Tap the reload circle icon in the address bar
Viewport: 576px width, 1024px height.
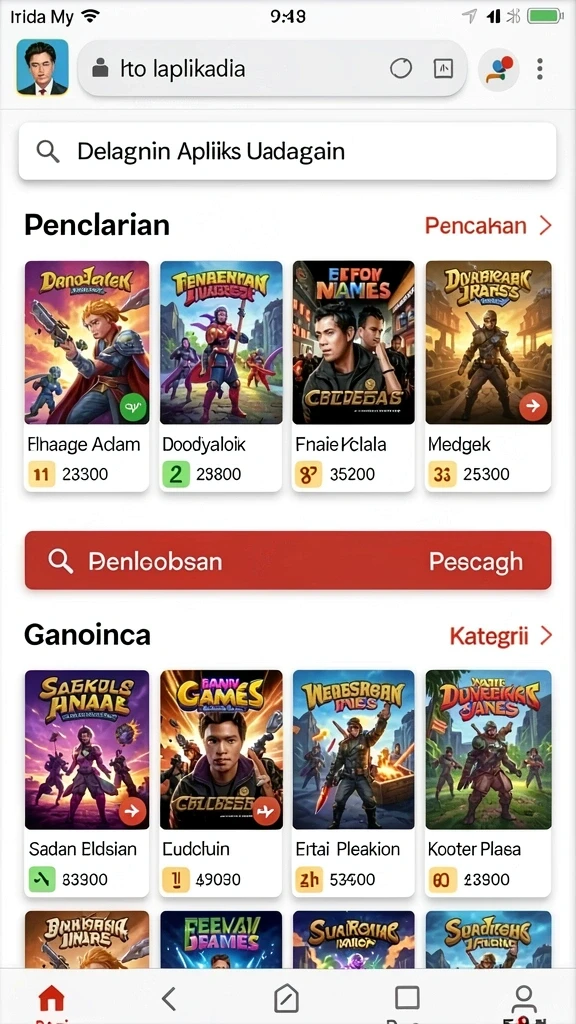pyautogui.click(x=400, y=69)
